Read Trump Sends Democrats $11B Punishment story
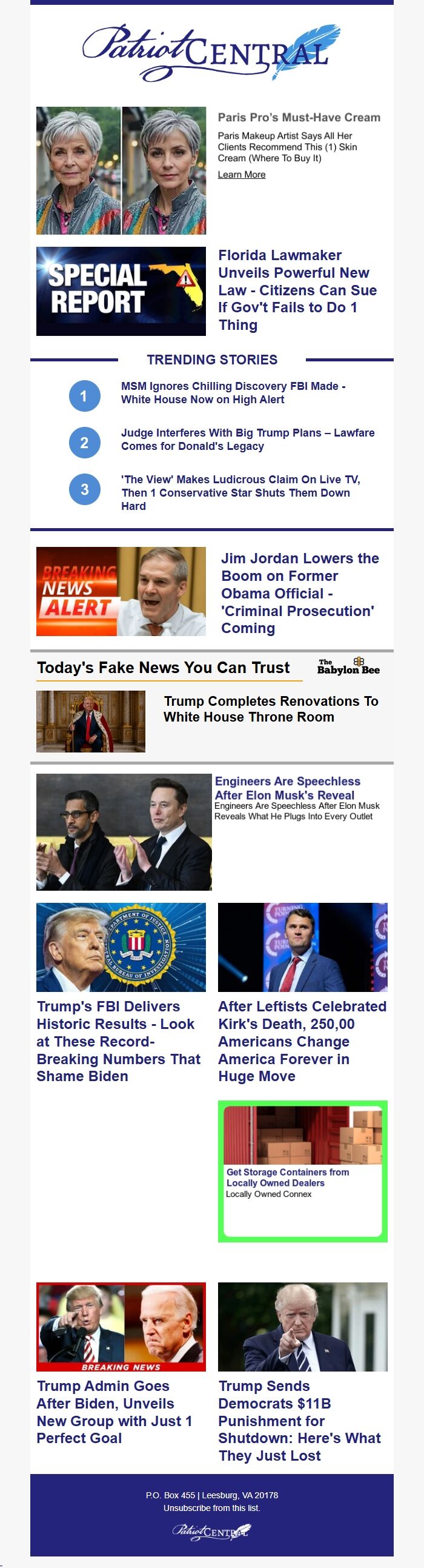The height and width of the screenshot is (1568, 424). tap(299, 1420)
